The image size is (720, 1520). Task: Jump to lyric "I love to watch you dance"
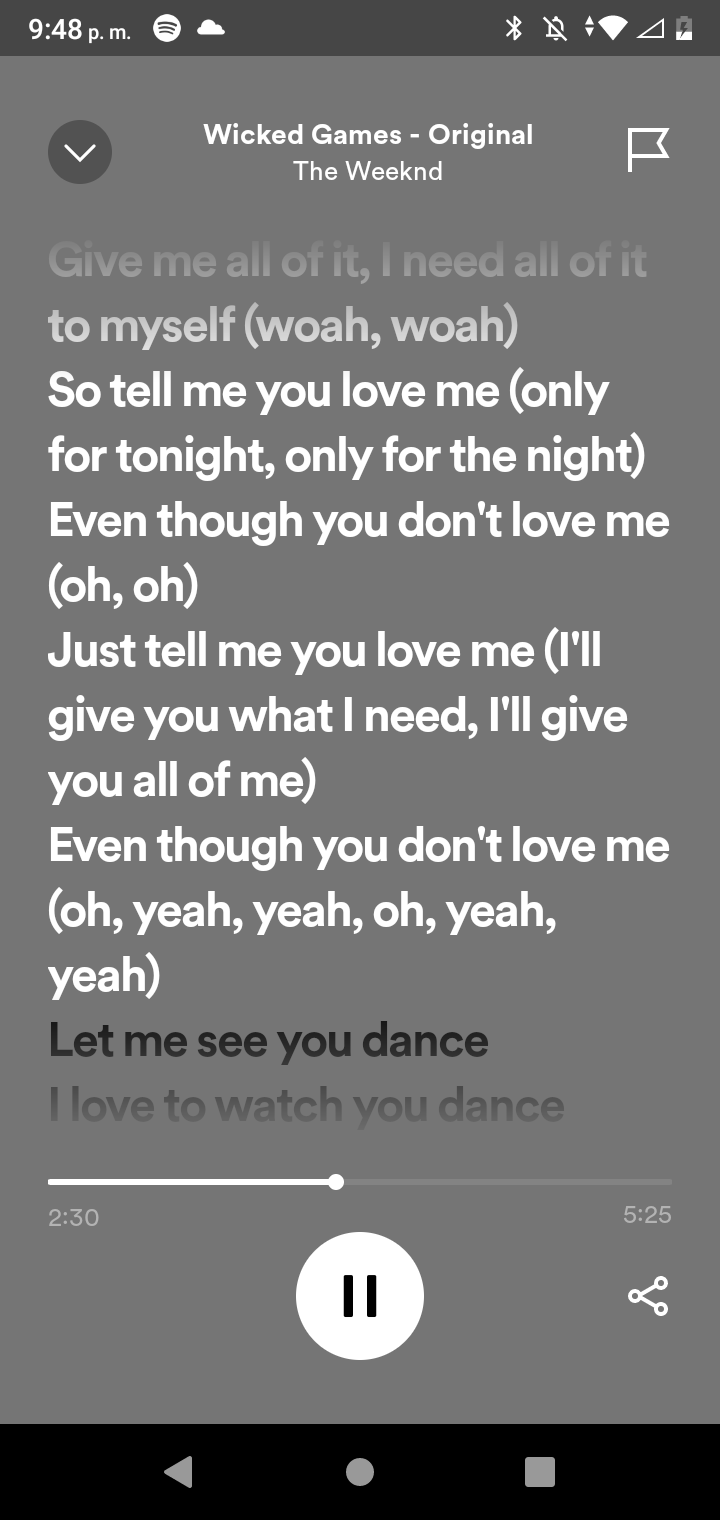tap(306, 1106)
